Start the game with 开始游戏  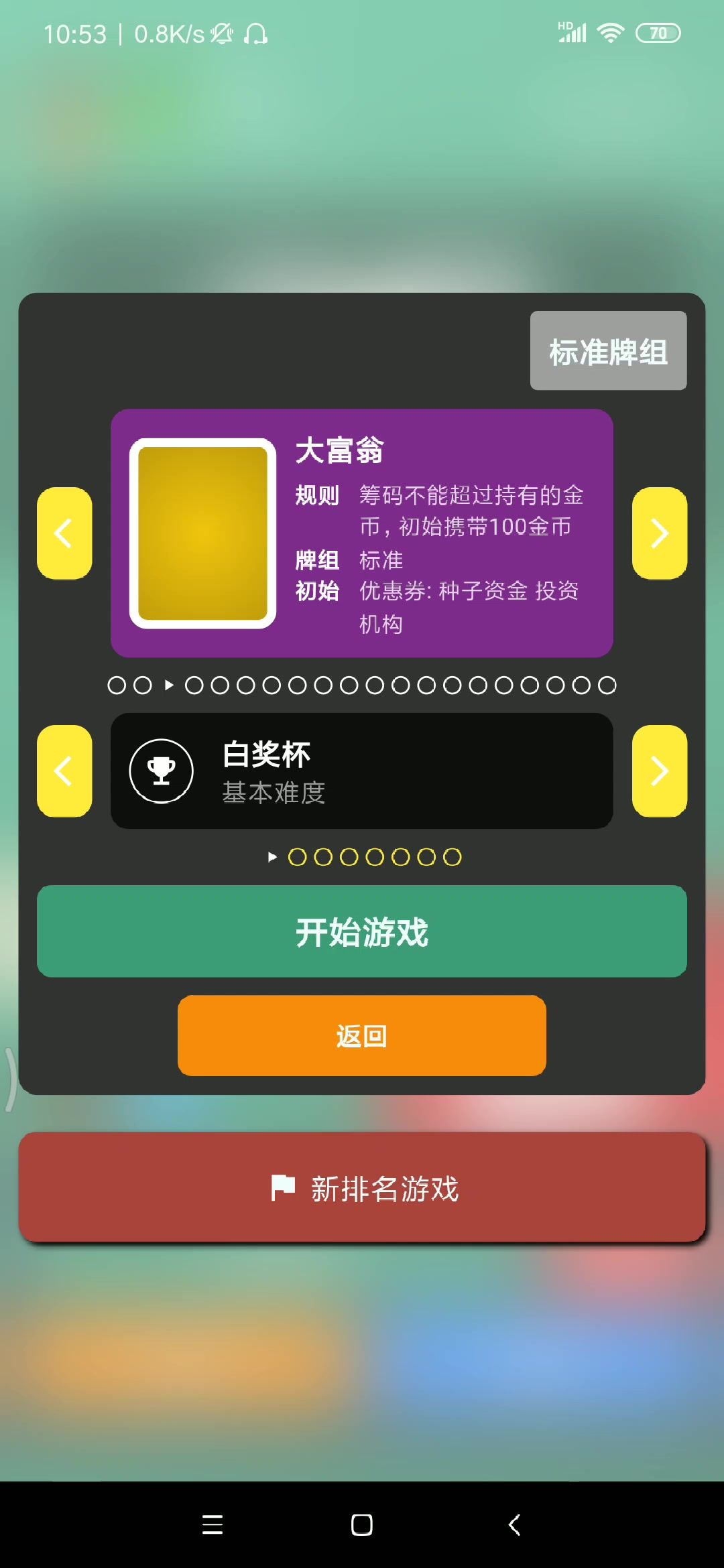pyautogui.click(x=362, y=931)
